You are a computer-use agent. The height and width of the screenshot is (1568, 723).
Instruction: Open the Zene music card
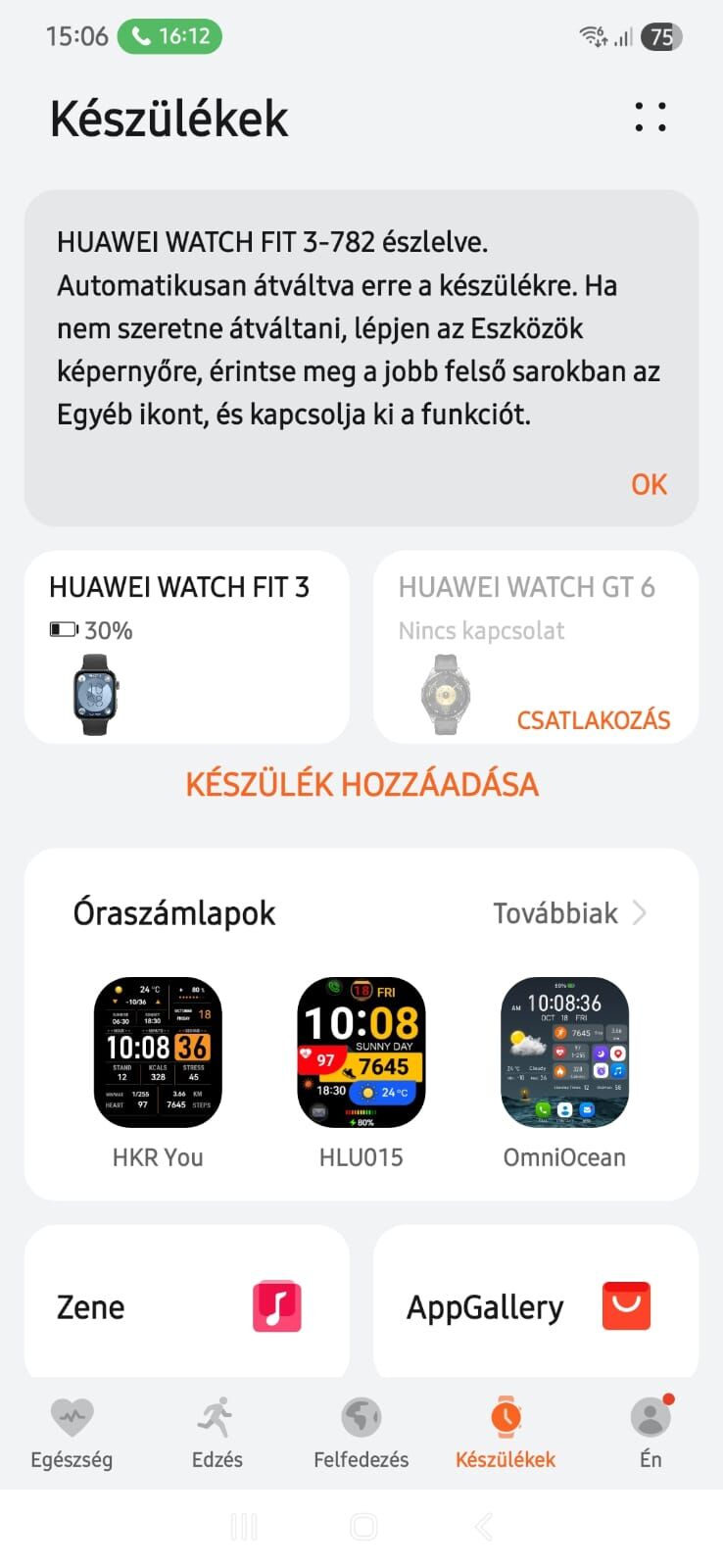click(x=186, y=1305)
